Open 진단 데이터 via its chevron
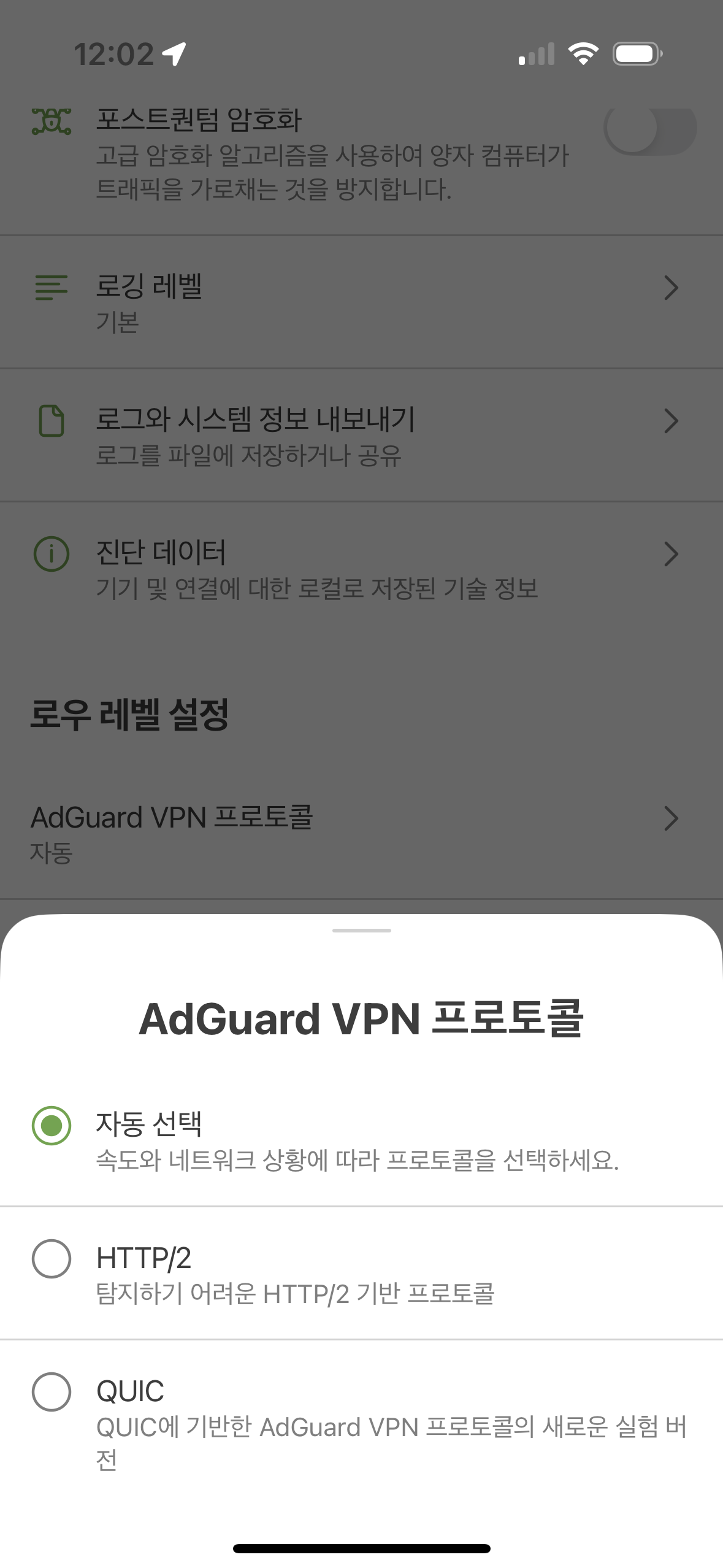The image size is (723, 1568). click(672, 554)
